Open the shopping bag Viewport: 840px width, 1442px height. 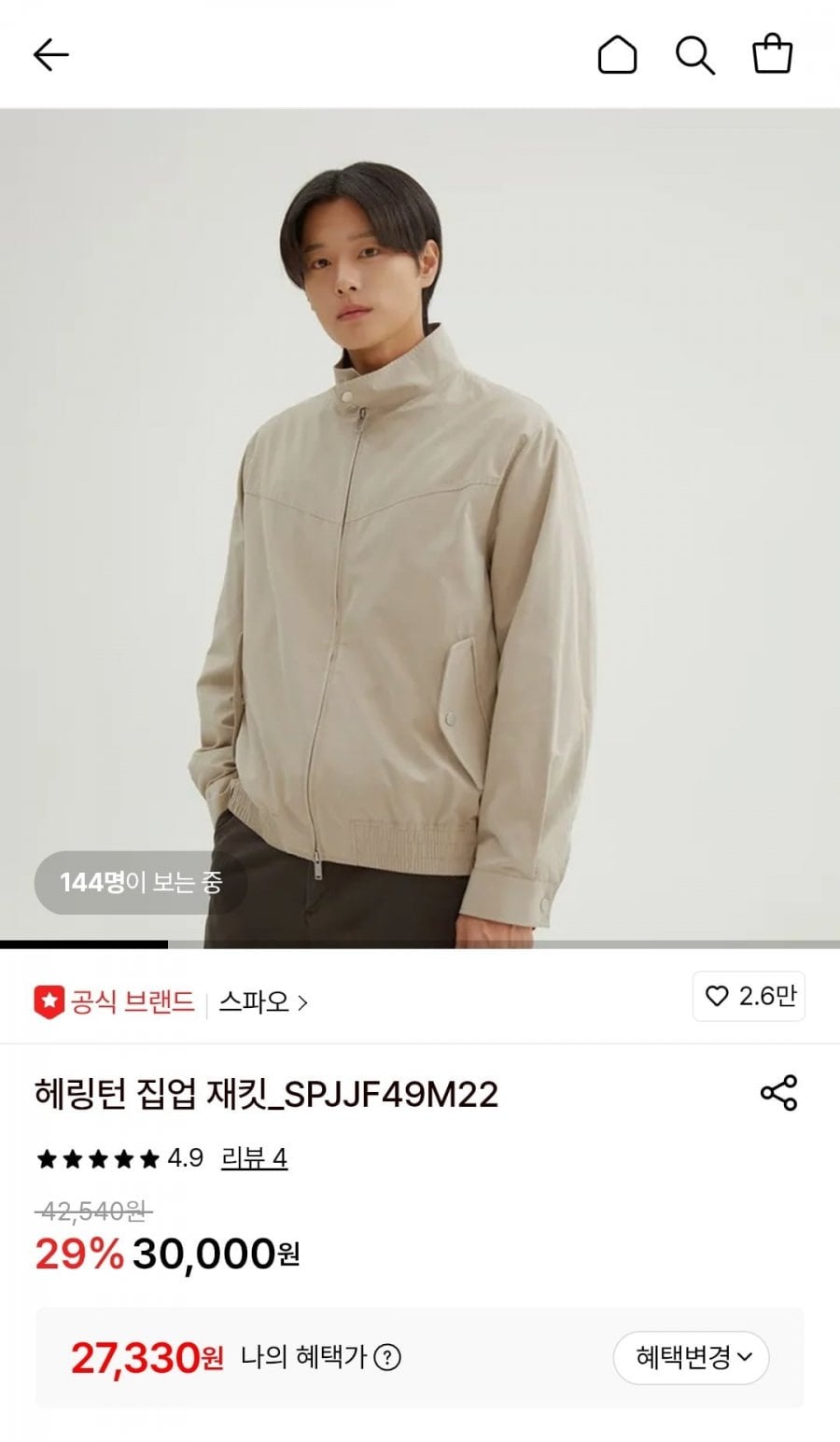tap(772, 55)
